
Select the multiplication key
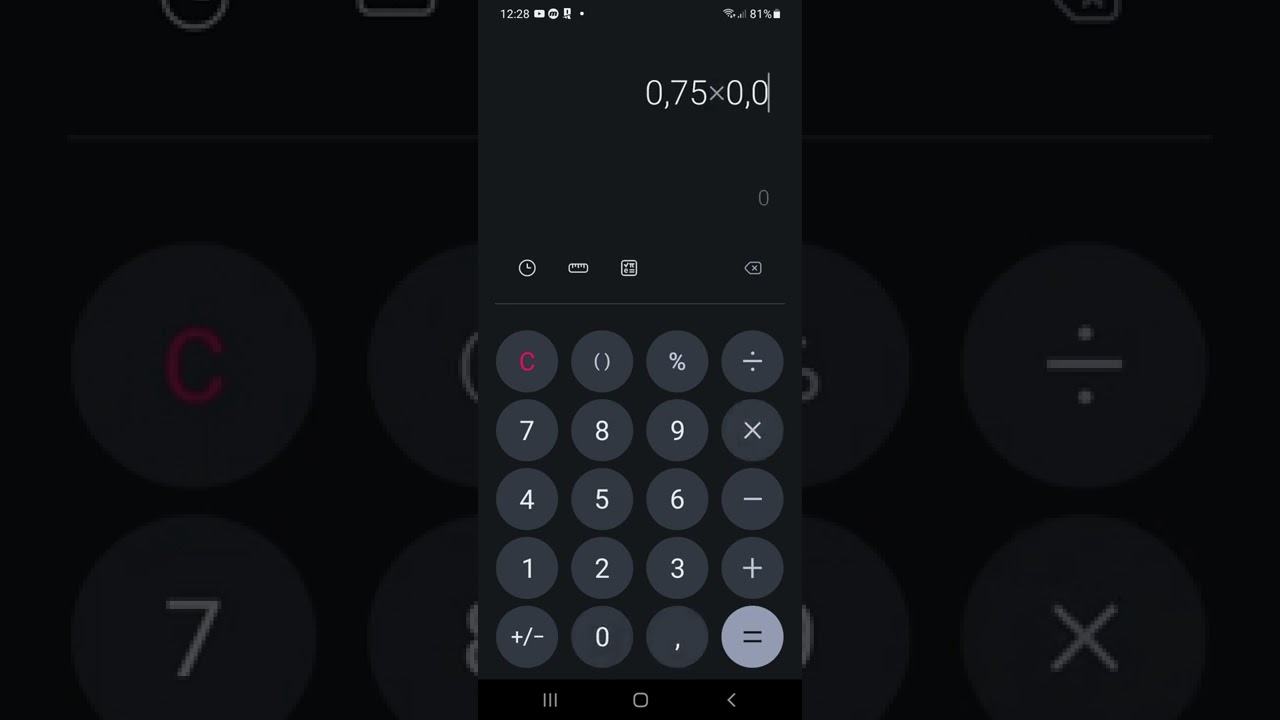(752, 431)
